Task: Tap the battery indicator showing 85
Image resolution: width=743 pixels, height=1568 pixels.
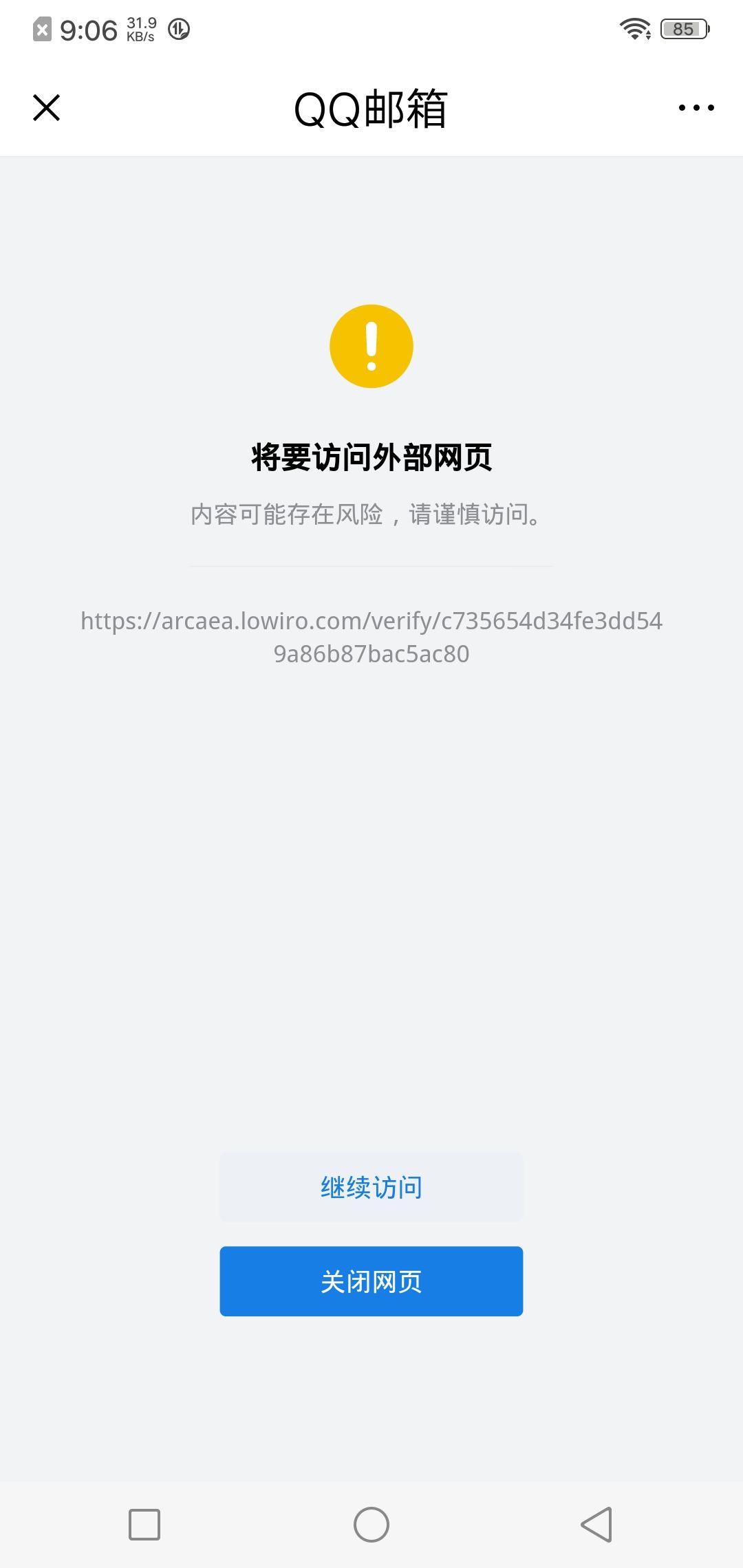Action: click(x=682, y=29)
